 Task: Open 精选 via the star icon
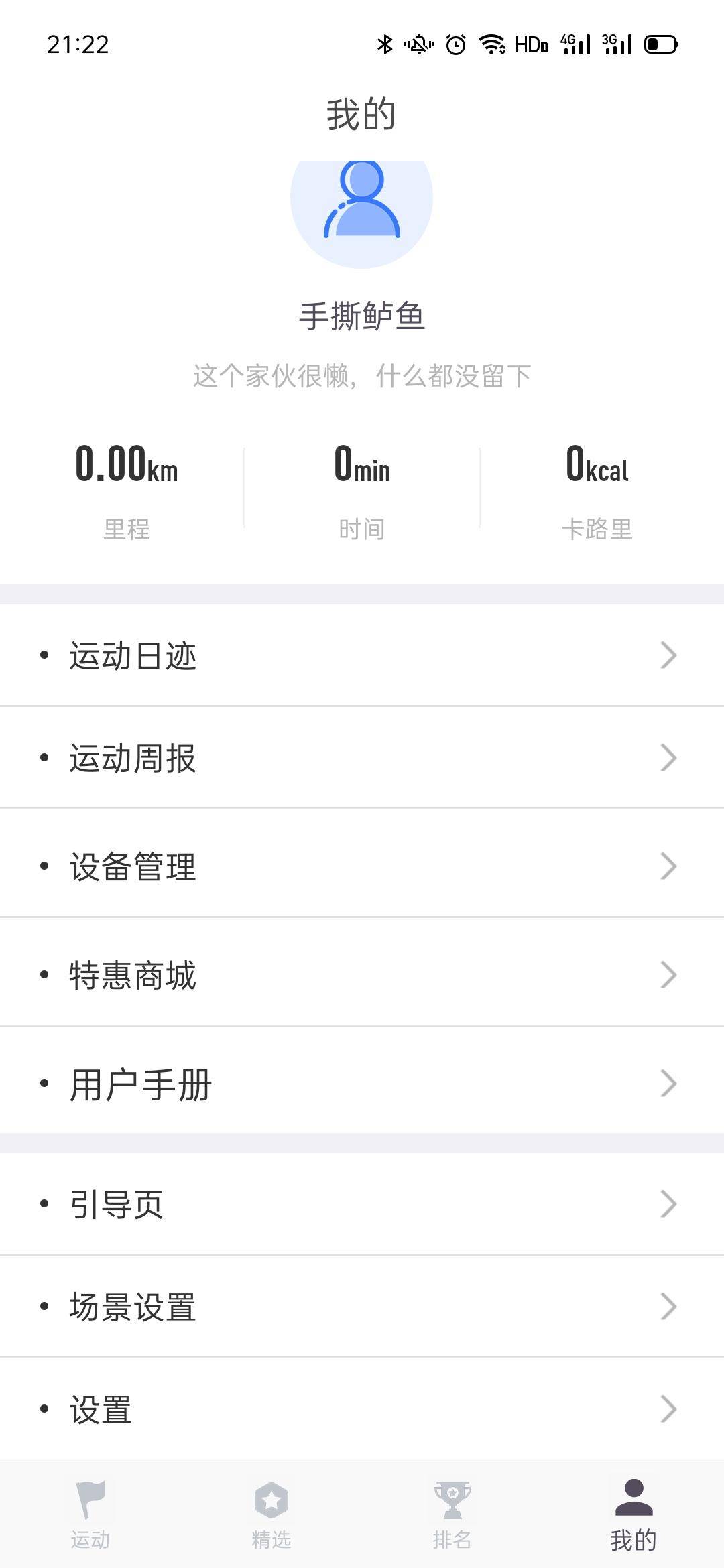click(271, 1501)
